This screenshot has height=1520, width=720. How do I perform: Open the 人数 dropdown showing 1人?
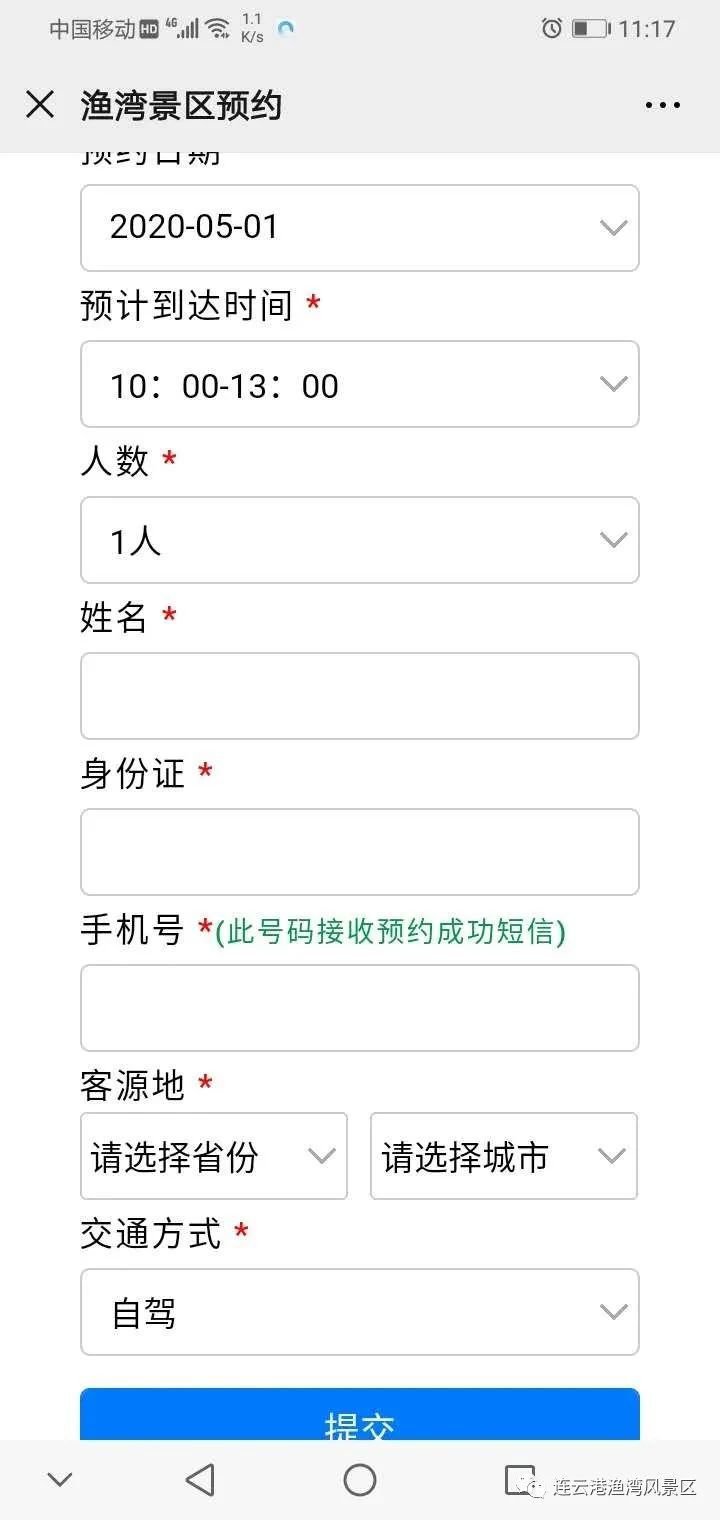point(360,540)
